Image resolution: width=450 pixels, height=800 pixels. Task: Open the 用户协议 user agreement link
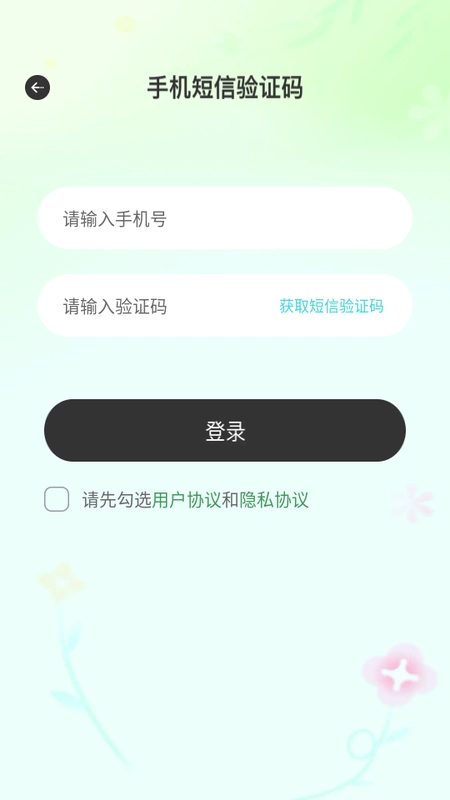186,500
